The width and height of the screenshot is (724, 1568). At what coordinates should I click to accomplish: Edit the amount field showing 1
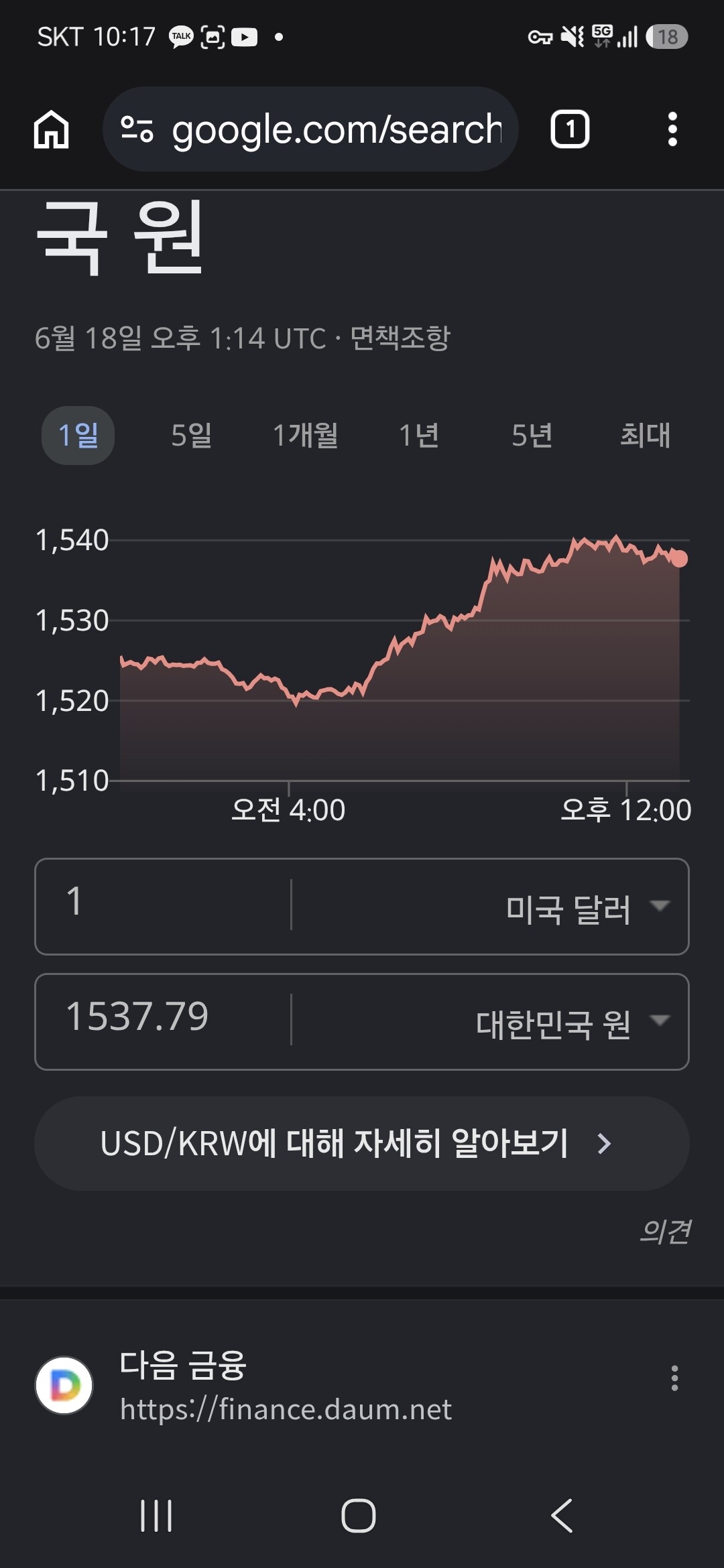pos(163,906)
